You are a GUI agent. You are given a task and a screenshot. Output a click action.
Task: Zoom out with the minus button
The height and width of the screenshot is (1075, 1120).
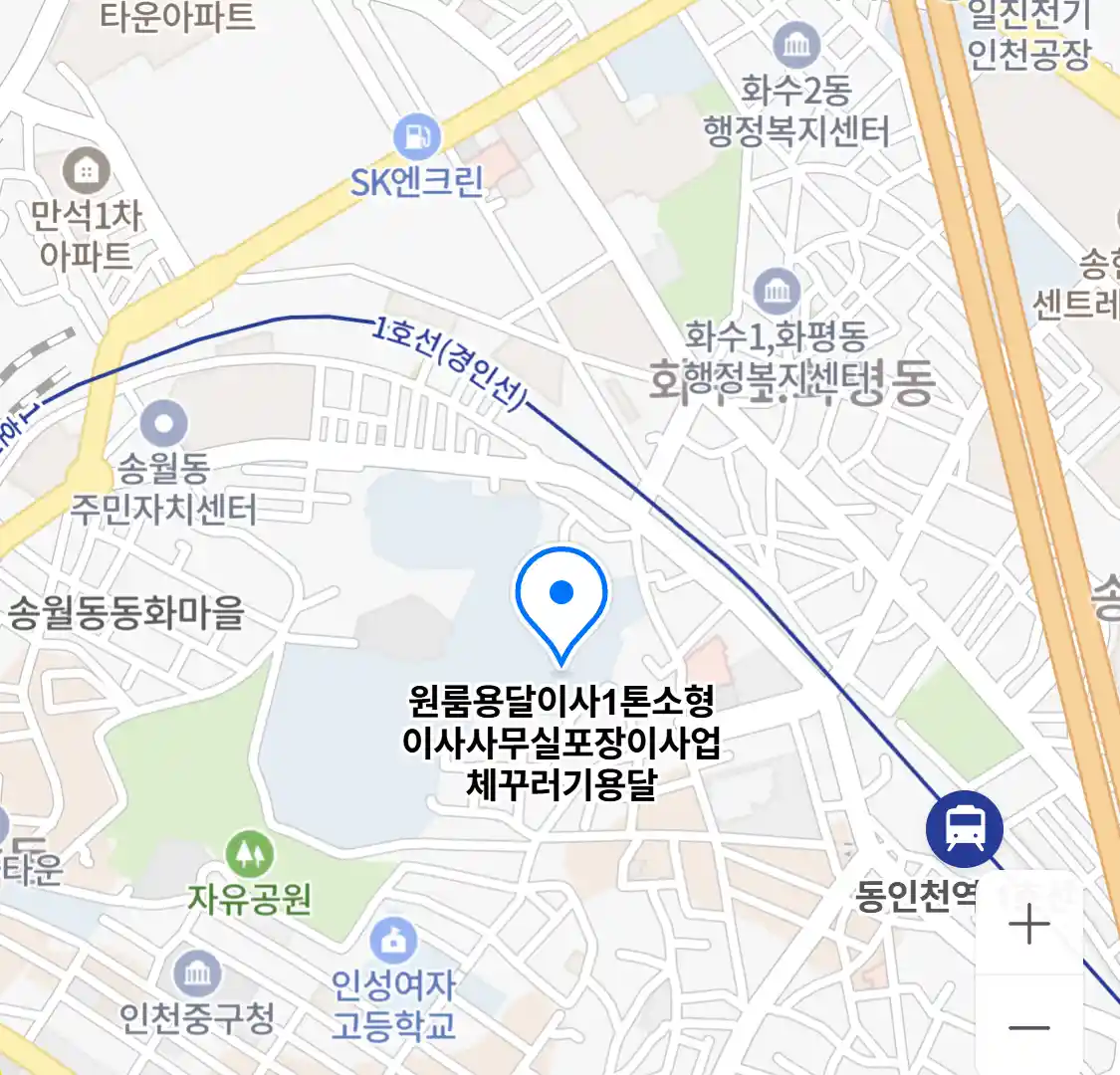click(x=1028, y=1027)
